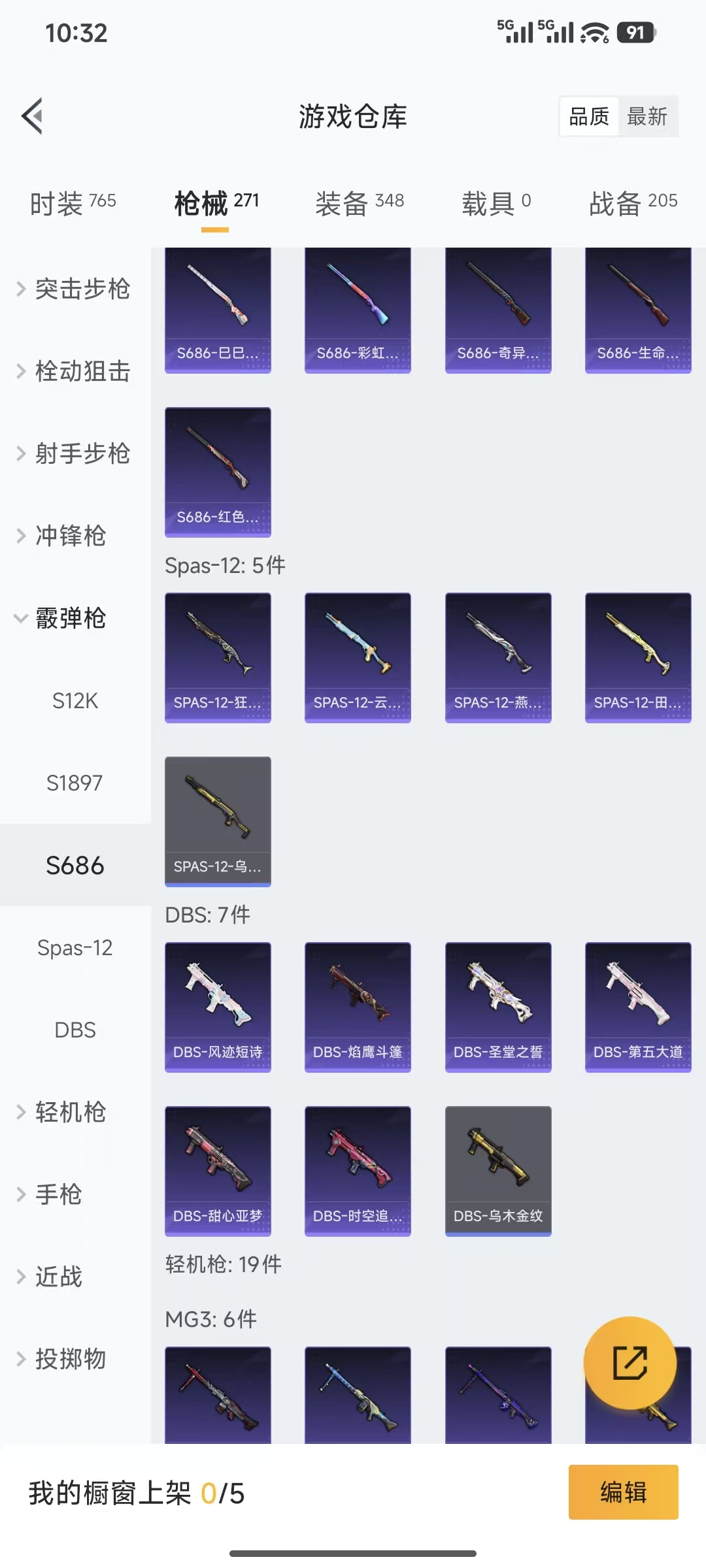The height and width of the screenshot is (1568, 706).
Task: Select the DBS-风迹短诗 shotgun skin
Action: tap(218, 1006)
